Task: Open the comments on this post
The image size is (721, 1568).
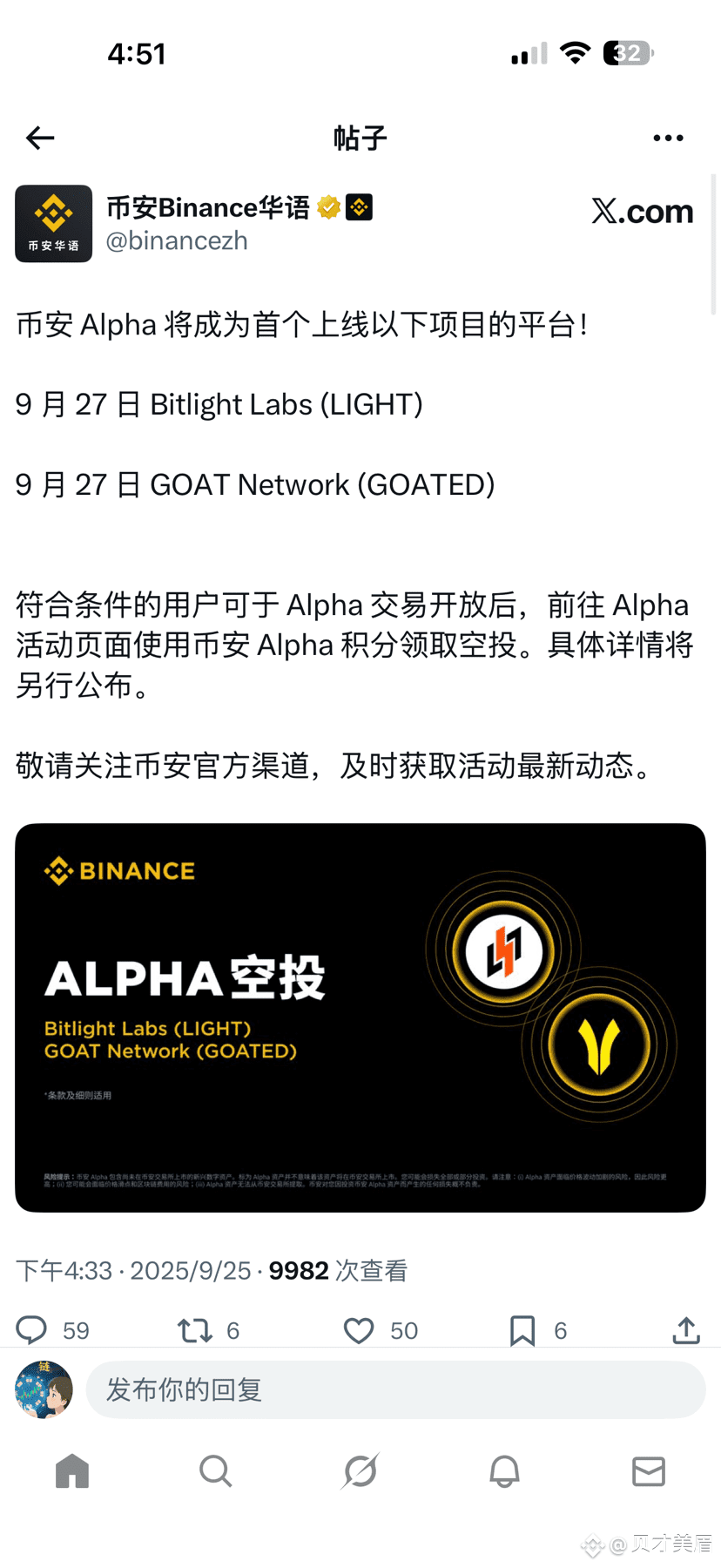Action: pos(32,1330)
